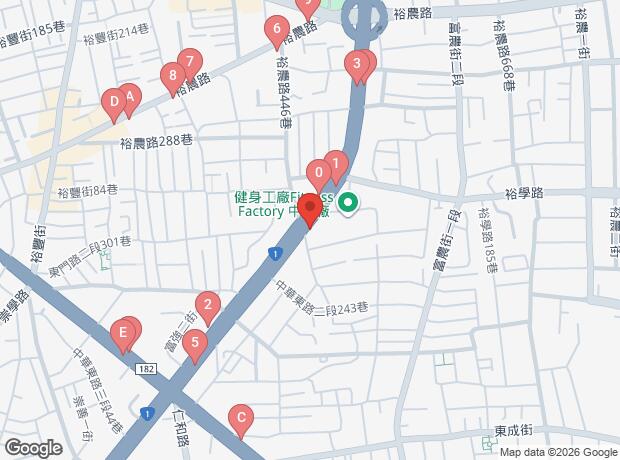Screen dimensions: 620x460
Task: Tap the pin numbered 5
Action: 197,344
